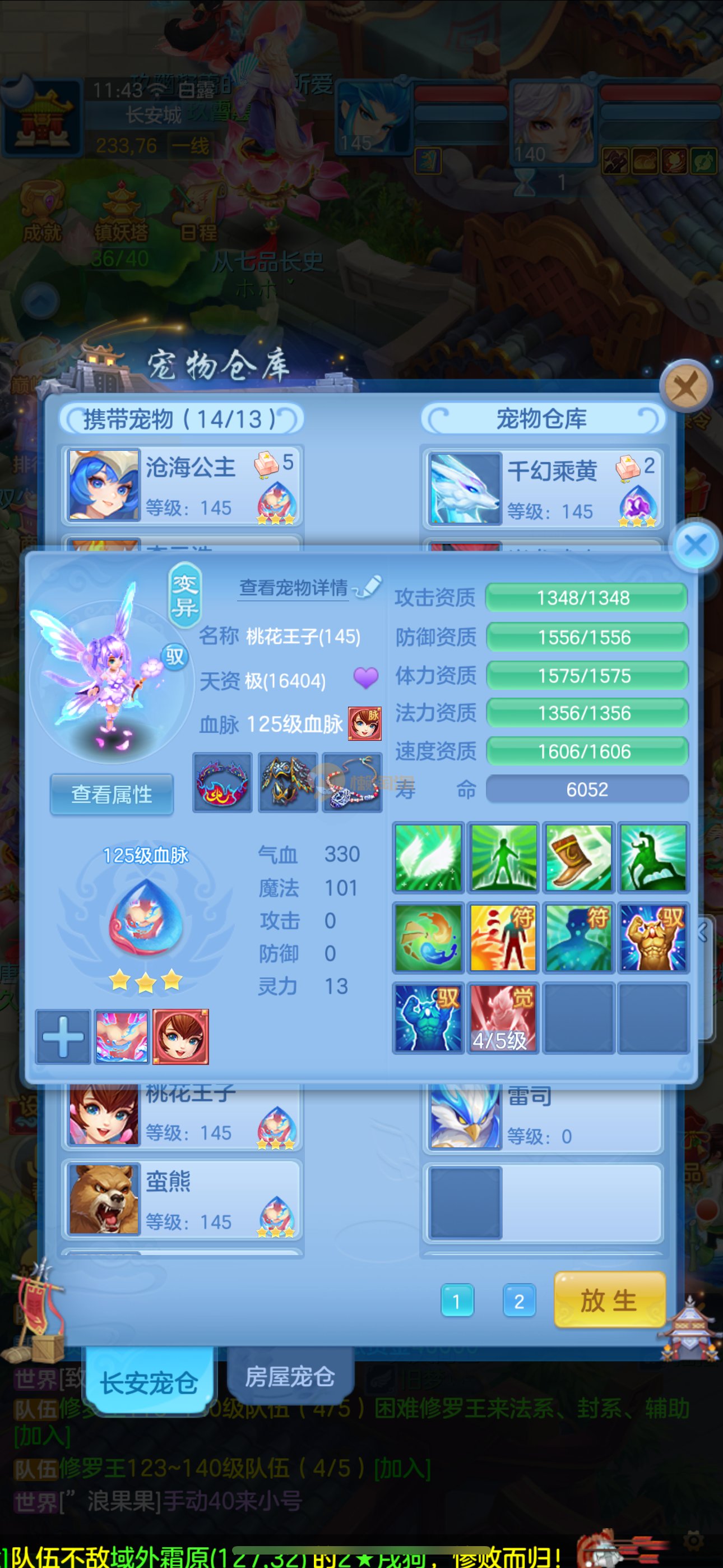Image resolution: width=723 pixels, height=1568 pixels.
Task: Tap the necklace equipment slot
Action: (353, 782)
